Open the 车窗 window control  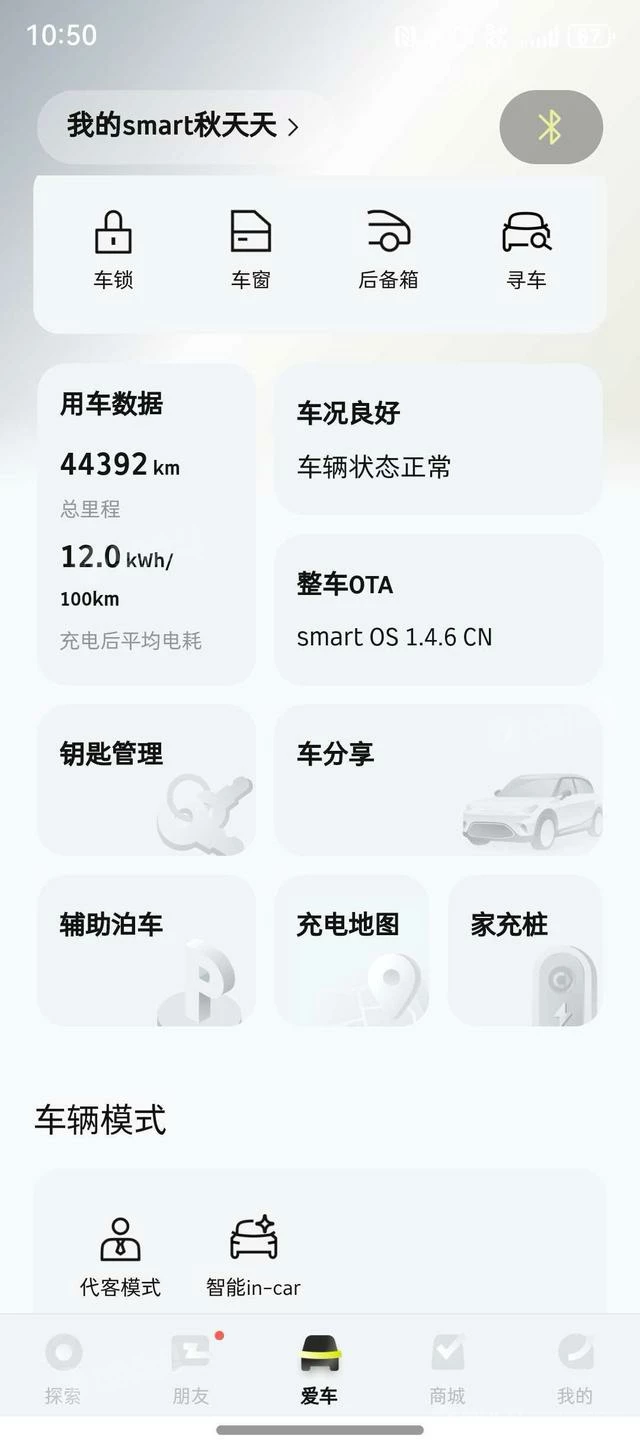coord(251,250)
